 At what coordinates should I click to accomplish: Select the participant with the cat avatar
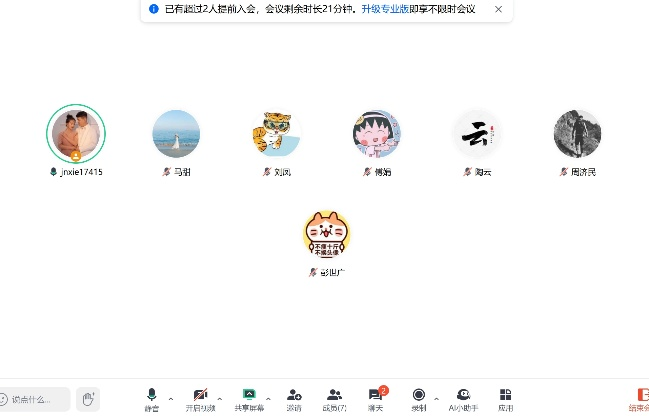327,233
